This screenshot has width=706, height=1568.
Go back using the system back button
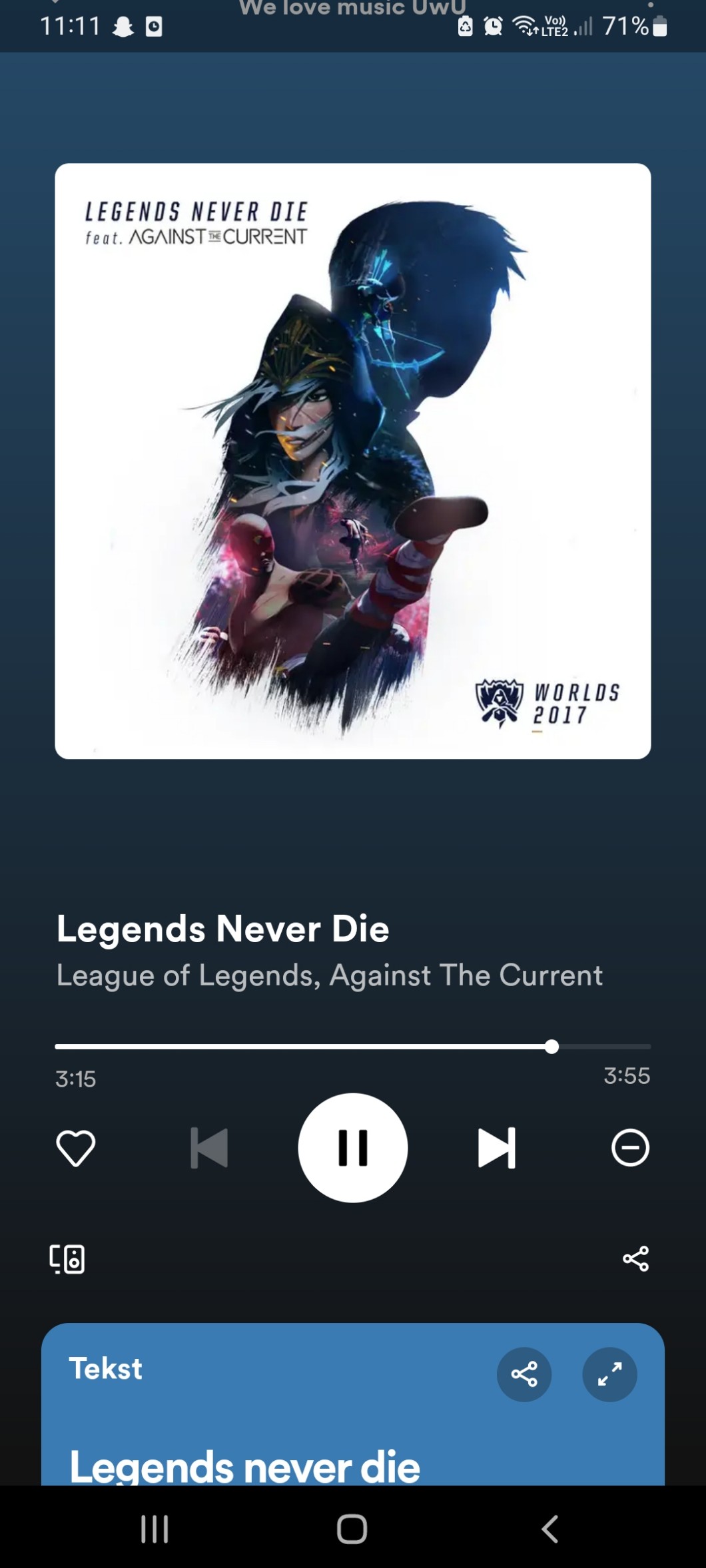coord(550,1529)
